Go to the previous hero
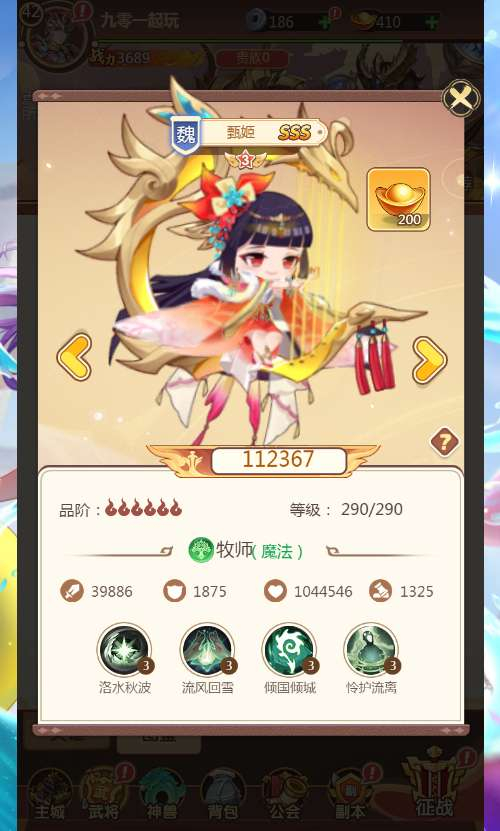The height and width of the screenshot is (831, 500). pyautogui.click(x=74, y=357)
